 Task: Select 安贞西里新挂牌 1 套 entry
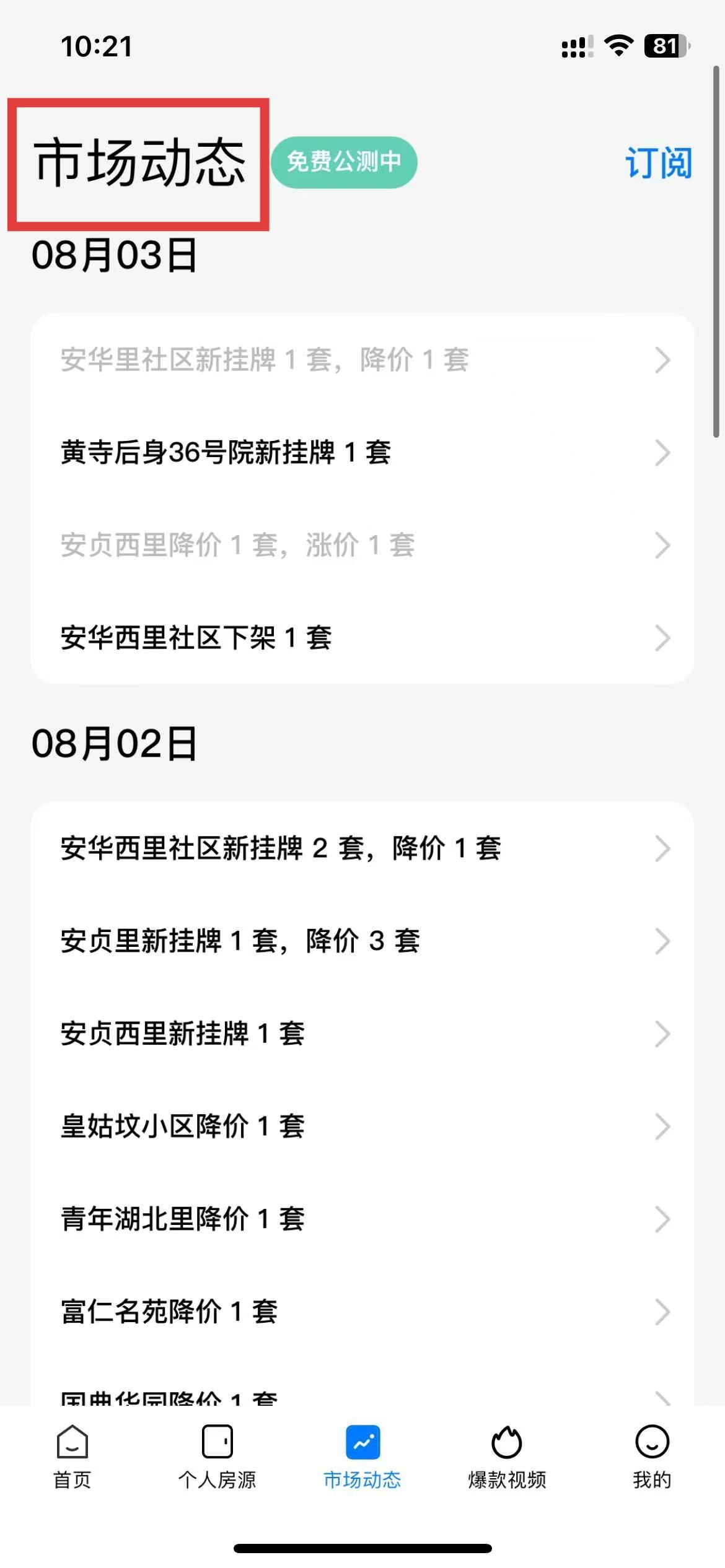click(362, 1034)
